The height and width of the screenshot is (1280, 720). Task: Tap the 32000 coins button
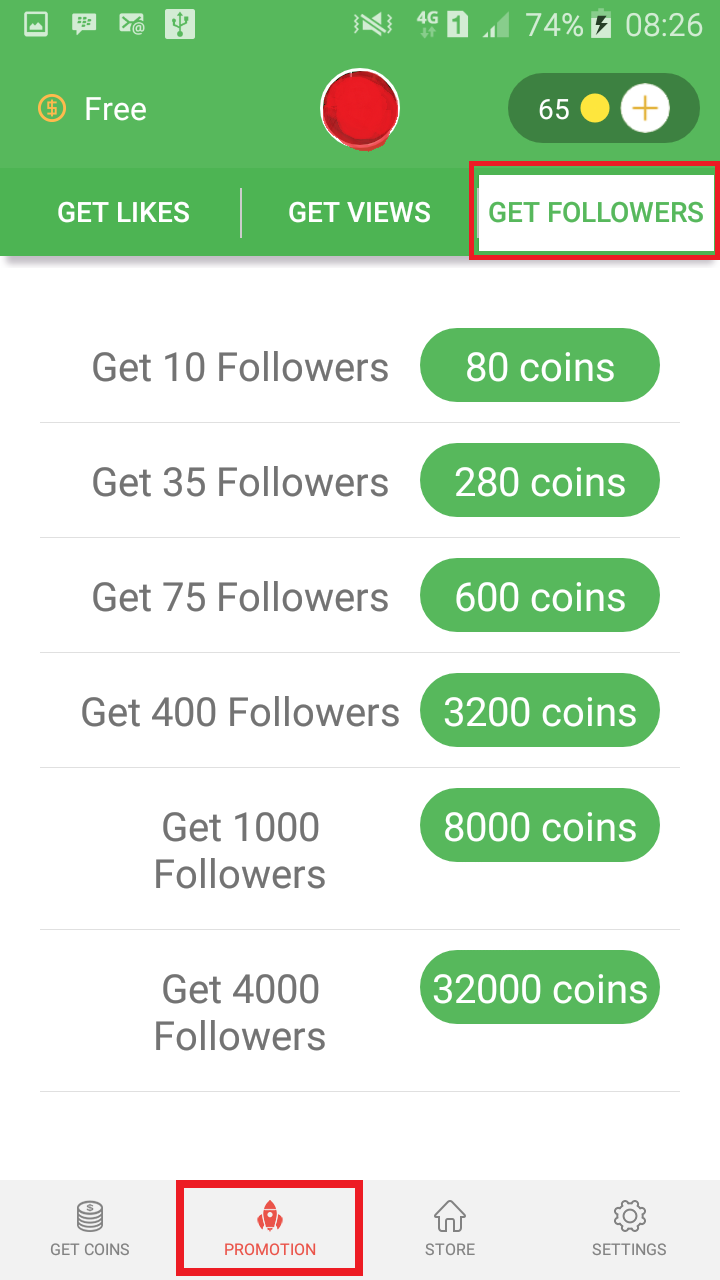click(x=540, y=988)
